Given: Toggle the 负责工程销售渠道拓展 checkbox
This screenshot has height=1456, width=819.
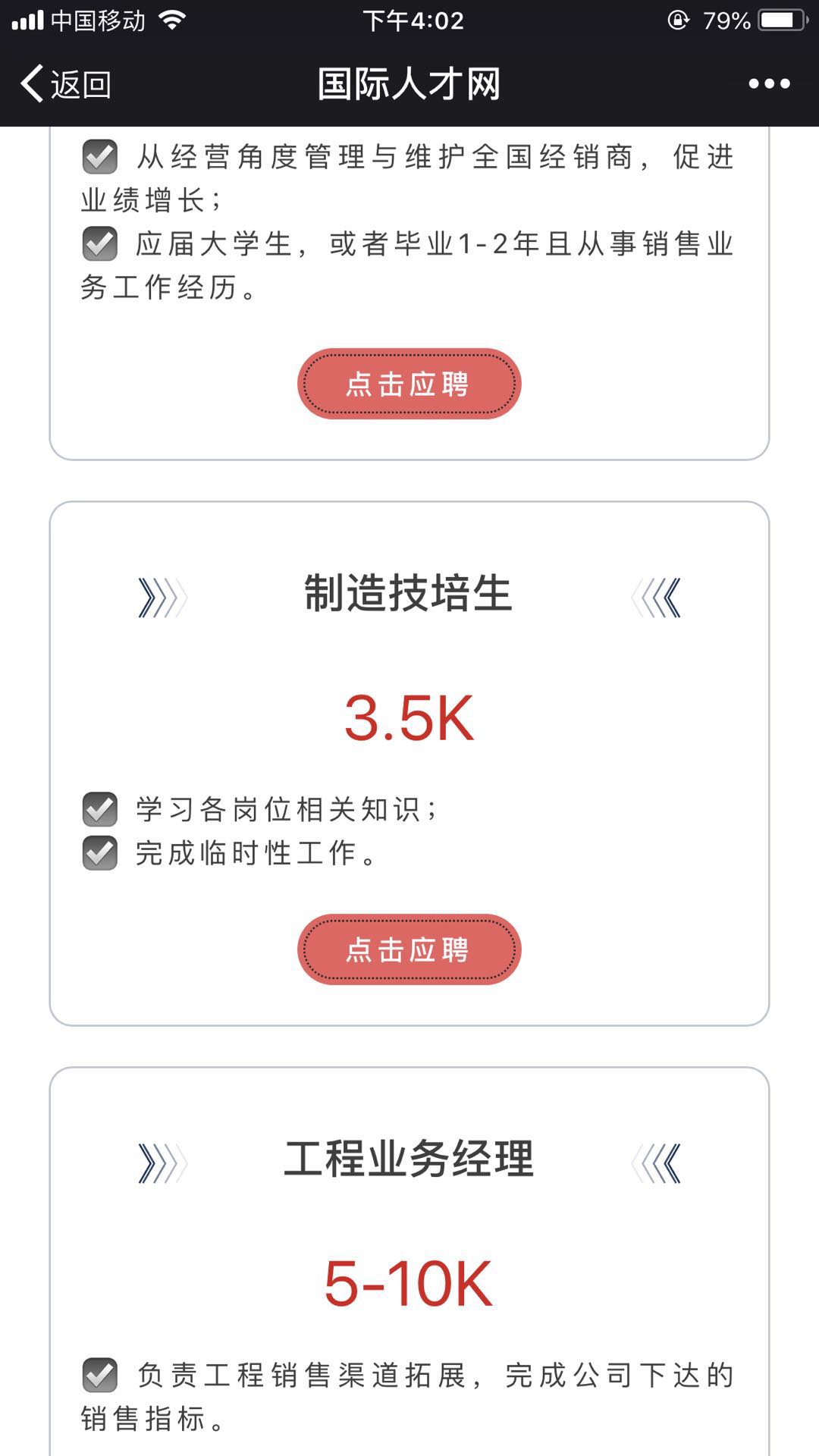Looking at the screenshot, I should click(99, 1376).
